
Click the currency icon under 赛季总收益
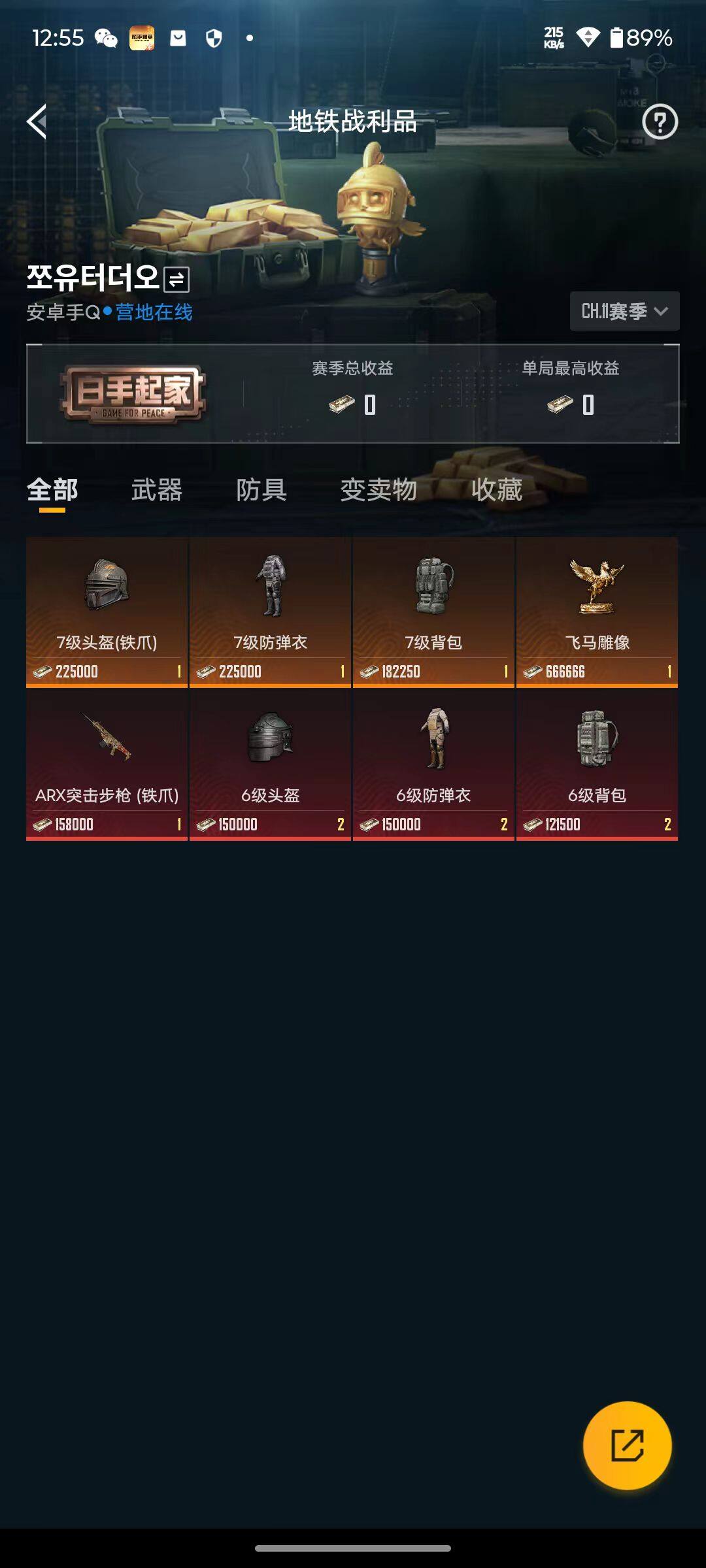coord(340,405)
